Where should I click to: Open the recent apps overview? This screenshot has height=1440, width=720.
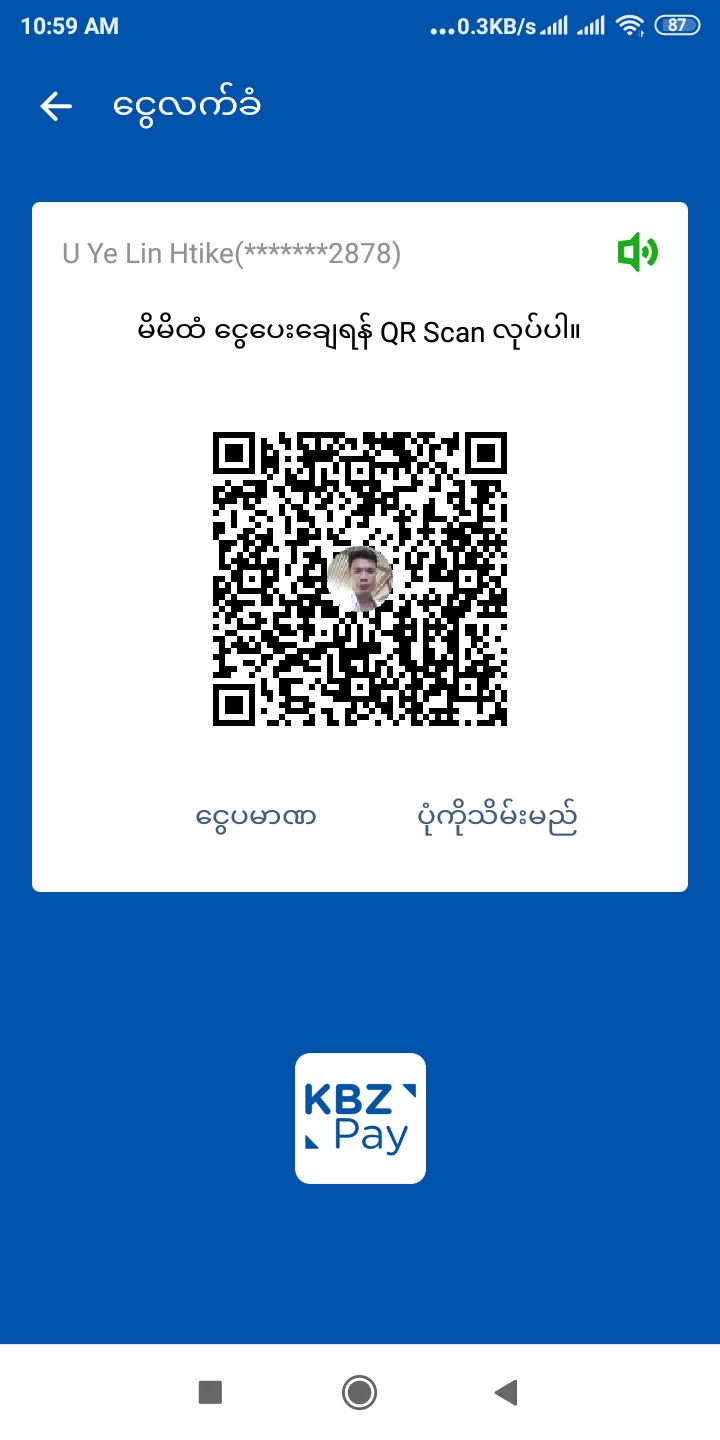(210, 1391)
